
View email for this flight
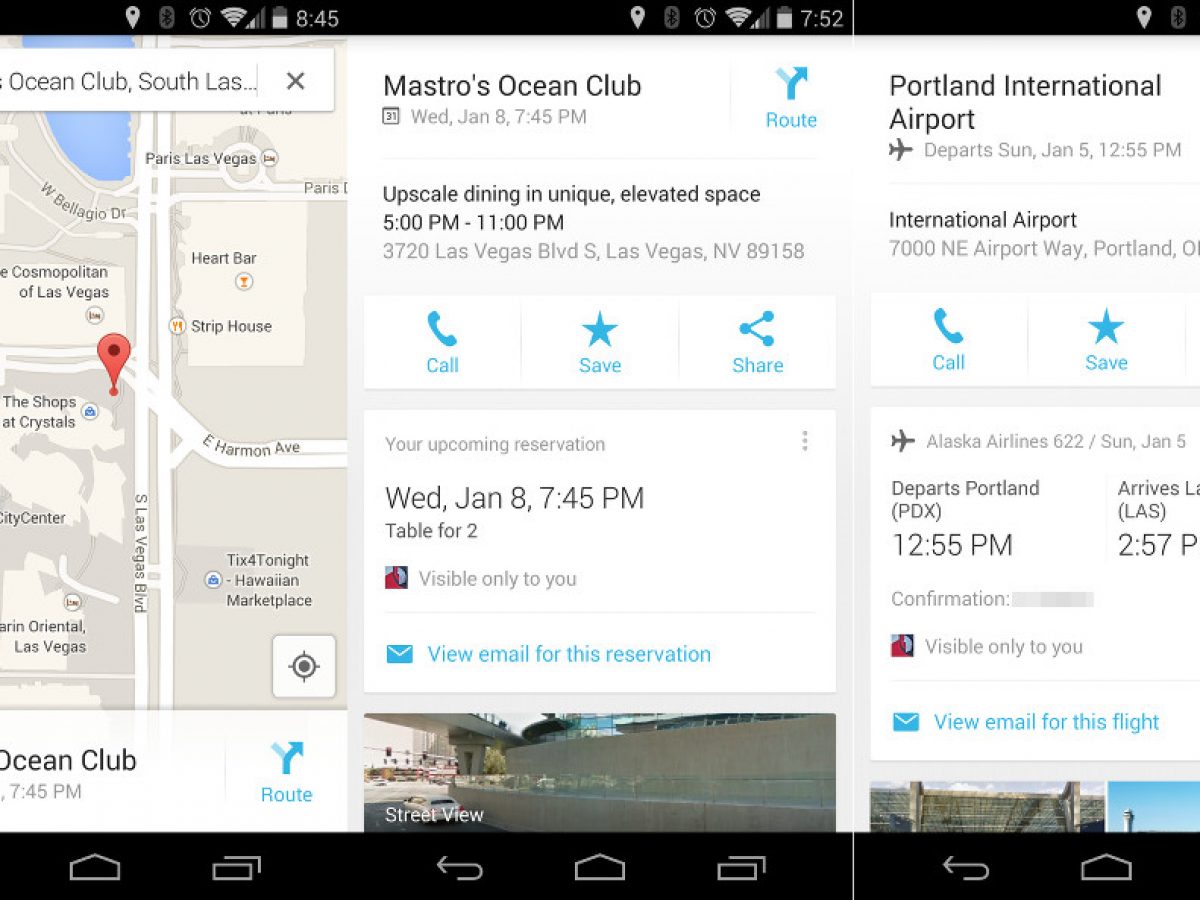[1045, 722]
